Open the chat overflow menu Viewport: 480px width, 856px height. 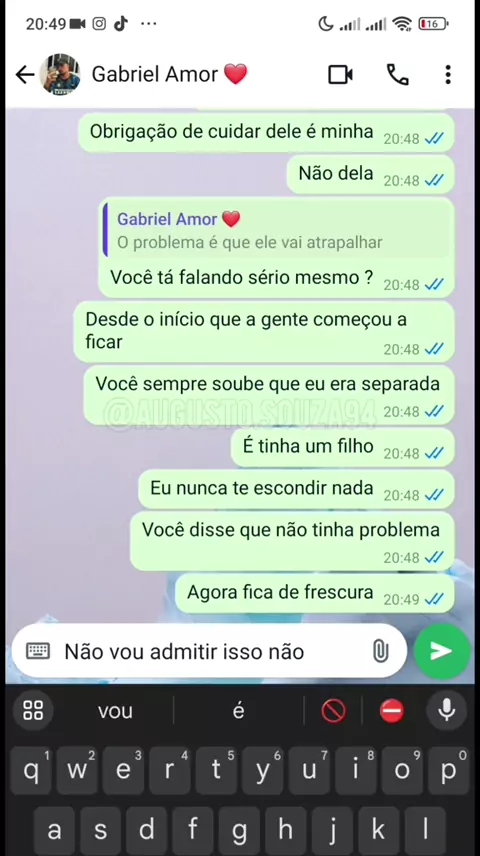click(x=448, y=75)
